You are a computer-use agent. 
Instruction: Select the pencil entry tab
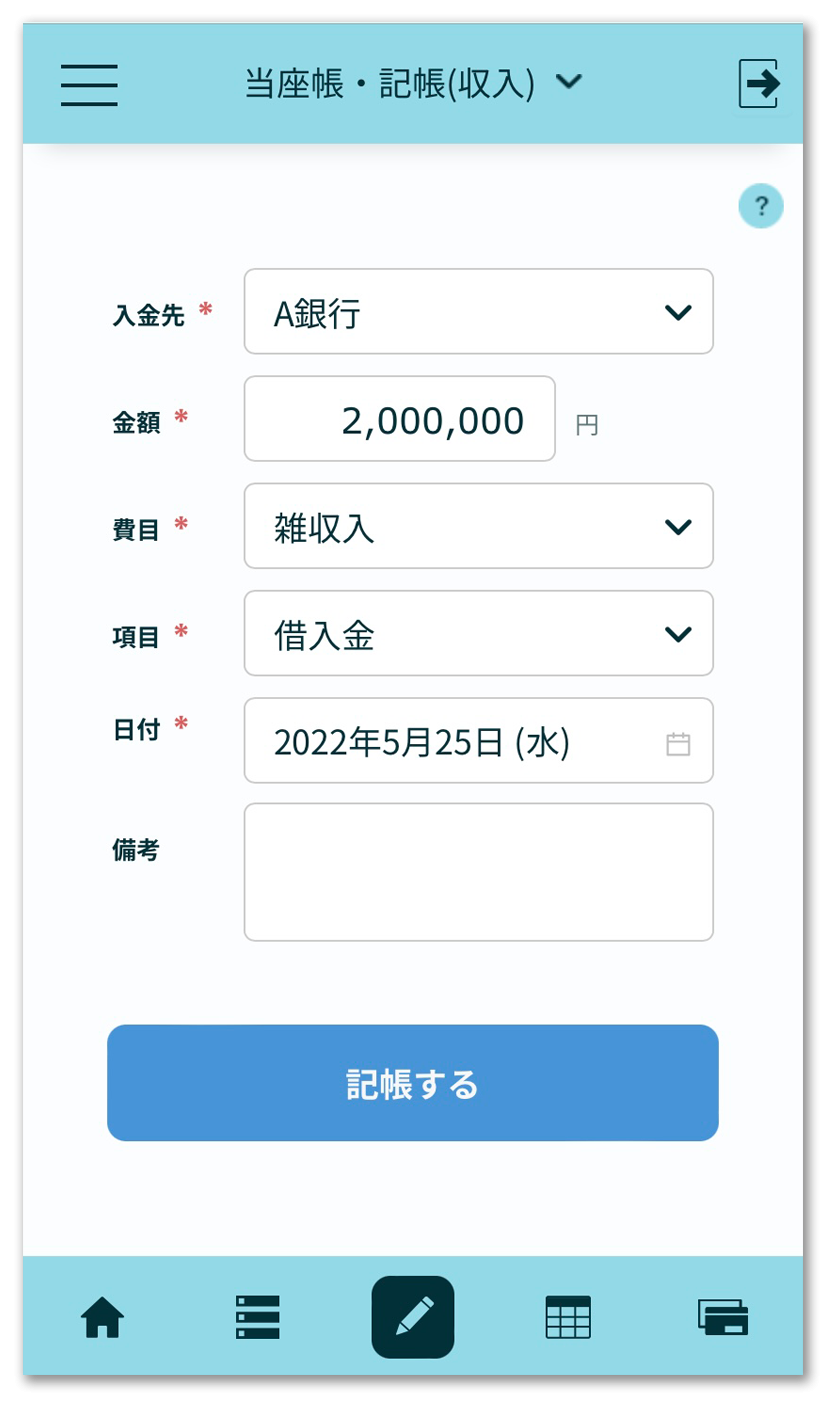413,1317
